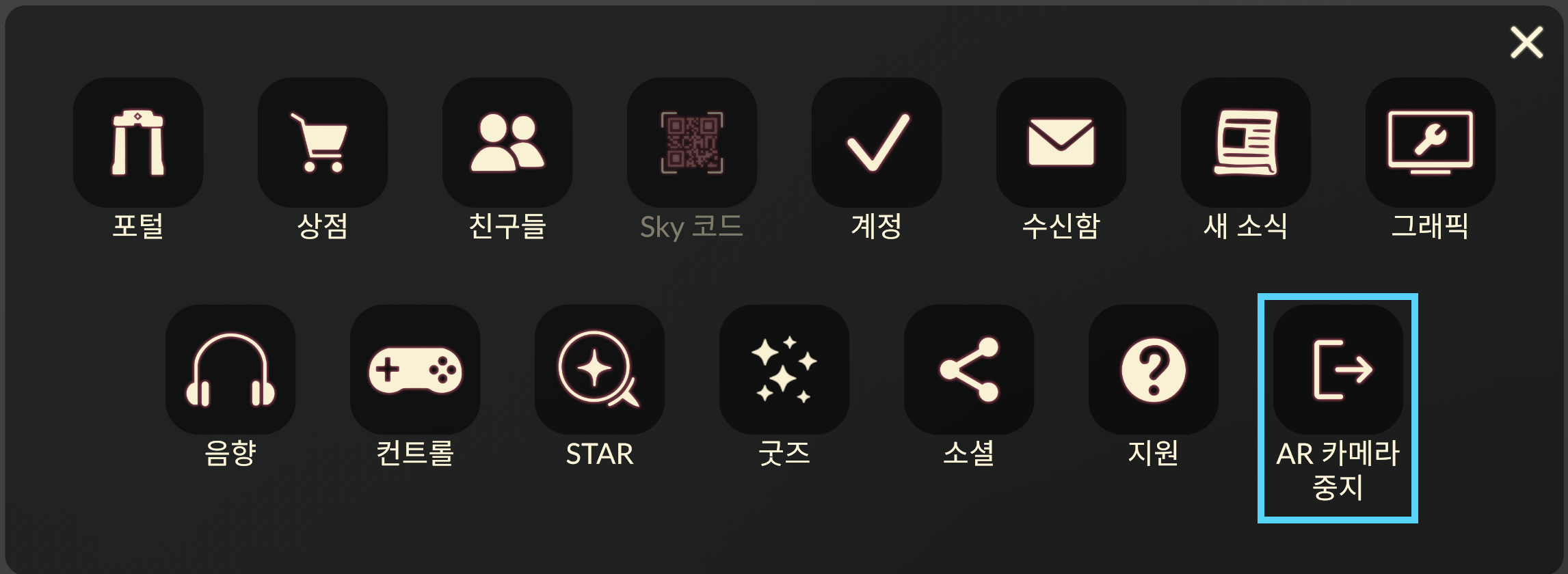Open 컨트롤 control settings
The image size is (1568, 574).
coord(415,369)
